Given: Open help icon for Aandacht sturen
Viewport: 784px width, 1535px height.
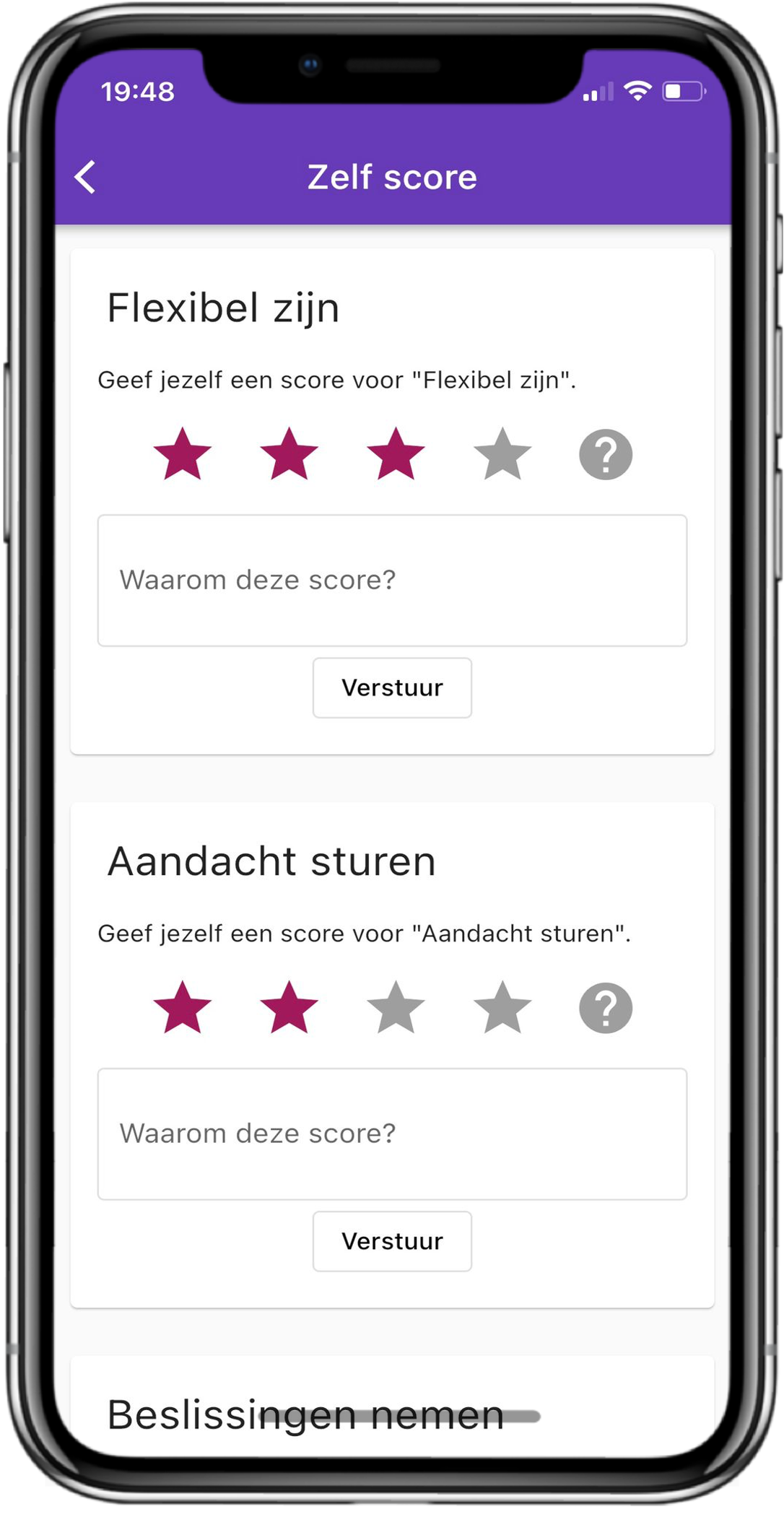Looking at the screenshot, I should click(x=606, y=1008).
